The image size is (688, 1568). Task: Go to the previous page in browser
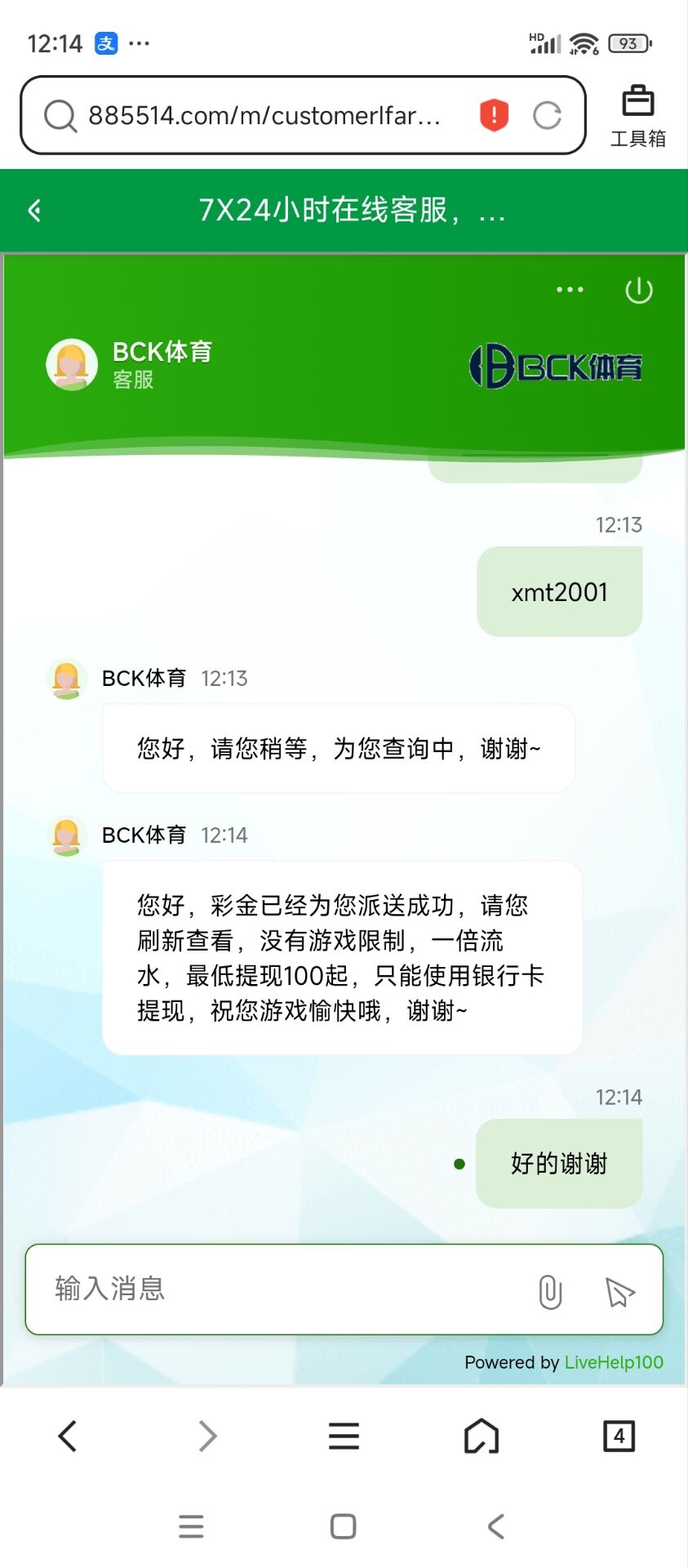click(68, 1436)
